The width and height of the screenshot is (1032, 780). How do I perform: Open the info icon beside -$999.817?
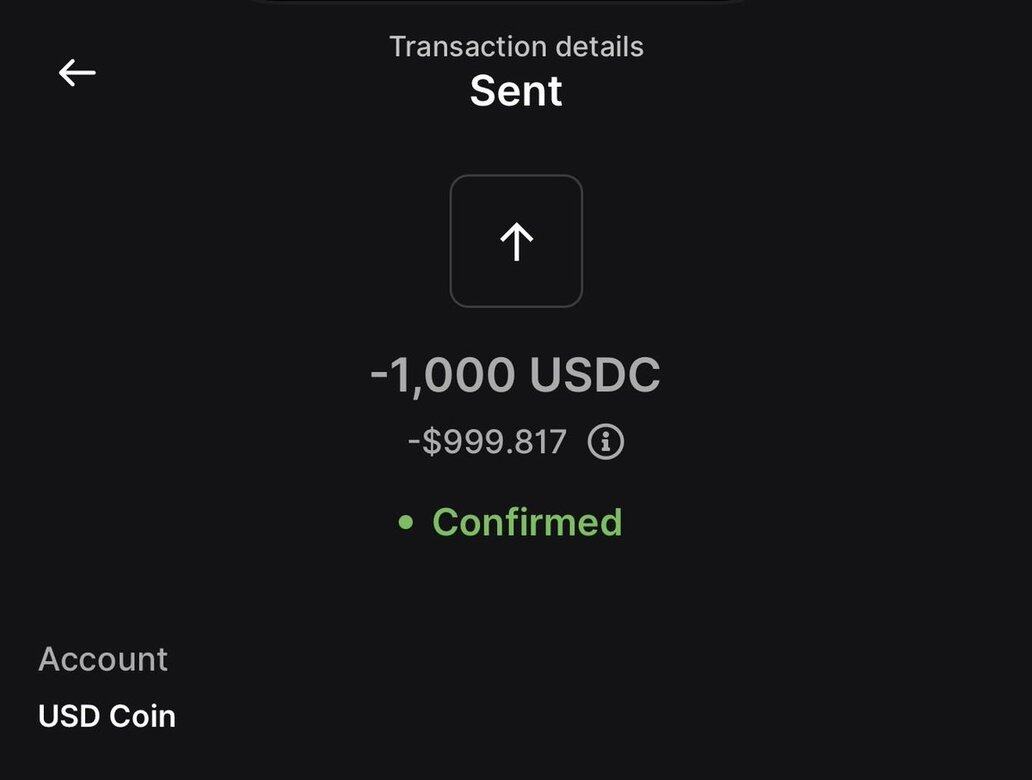pos(605,441)
